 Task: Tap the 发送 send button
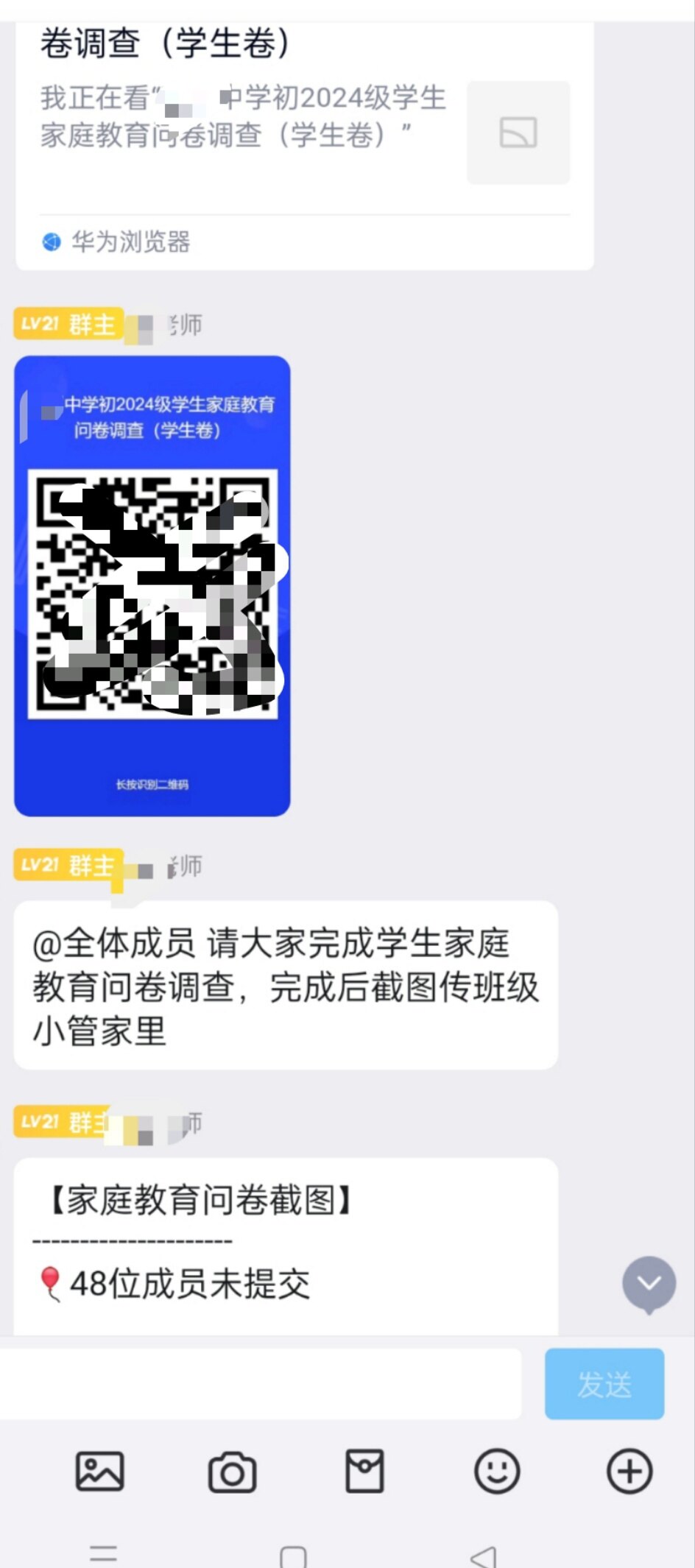click(x=604, y=1384)
